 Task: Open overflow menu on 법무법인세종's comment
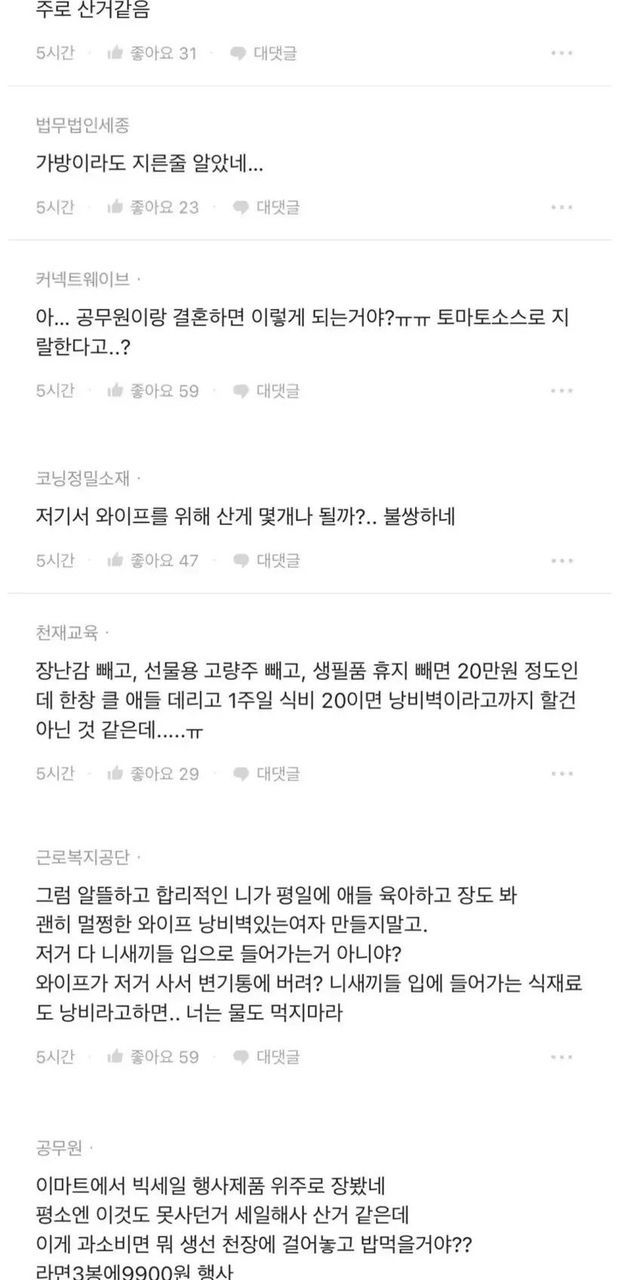562,208
